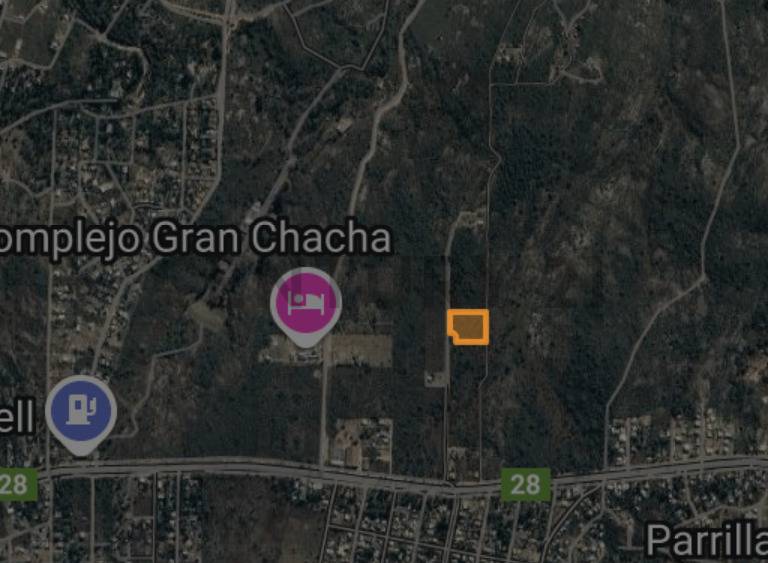Viewport: 768px width, 563px height.
Task: Tap the orange outlined land parcel
Action: pos(468,327)
